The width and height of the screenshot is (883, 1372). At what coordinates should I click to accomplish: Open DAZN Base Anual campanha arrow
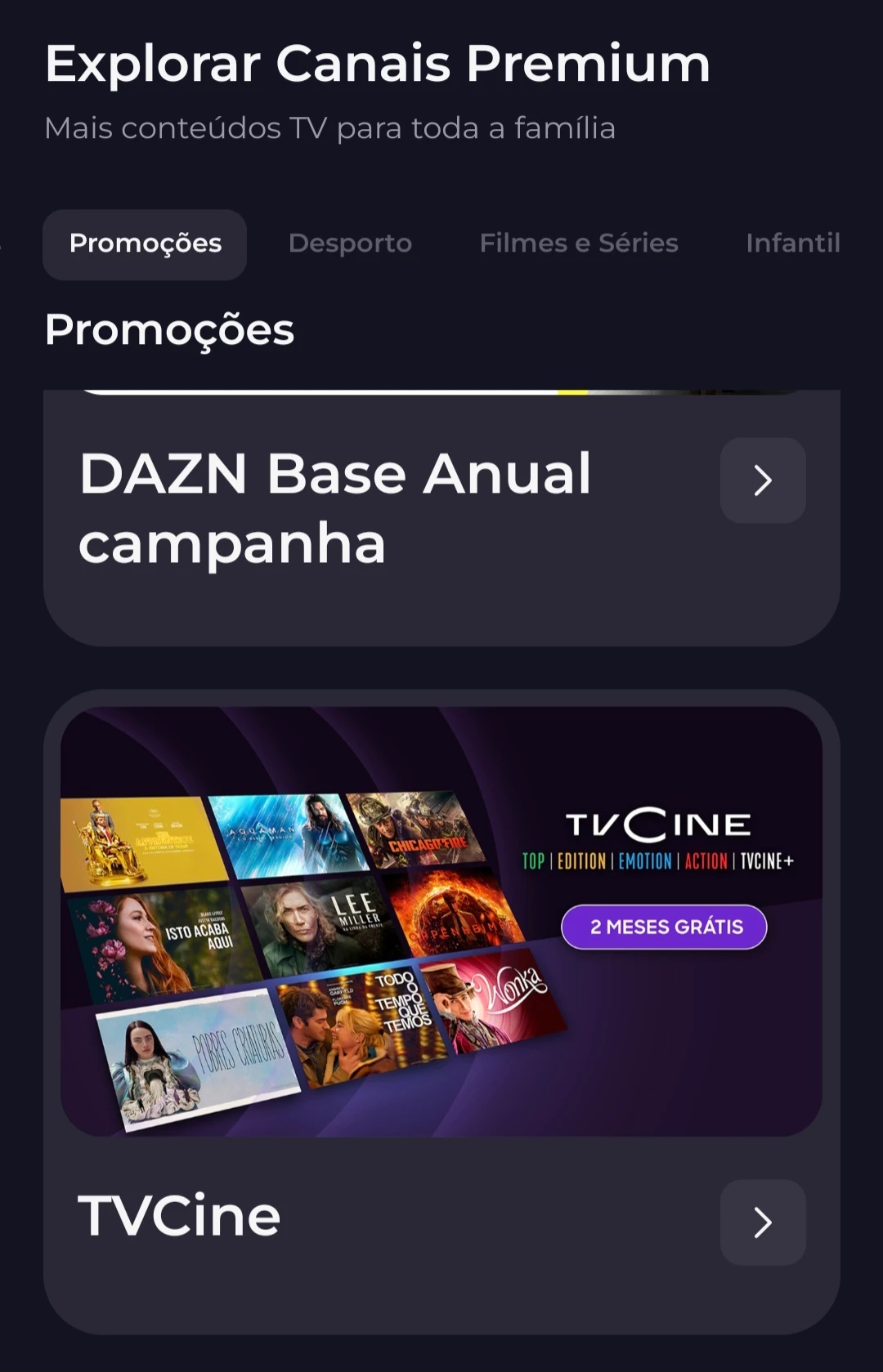[x=762, y=480]
